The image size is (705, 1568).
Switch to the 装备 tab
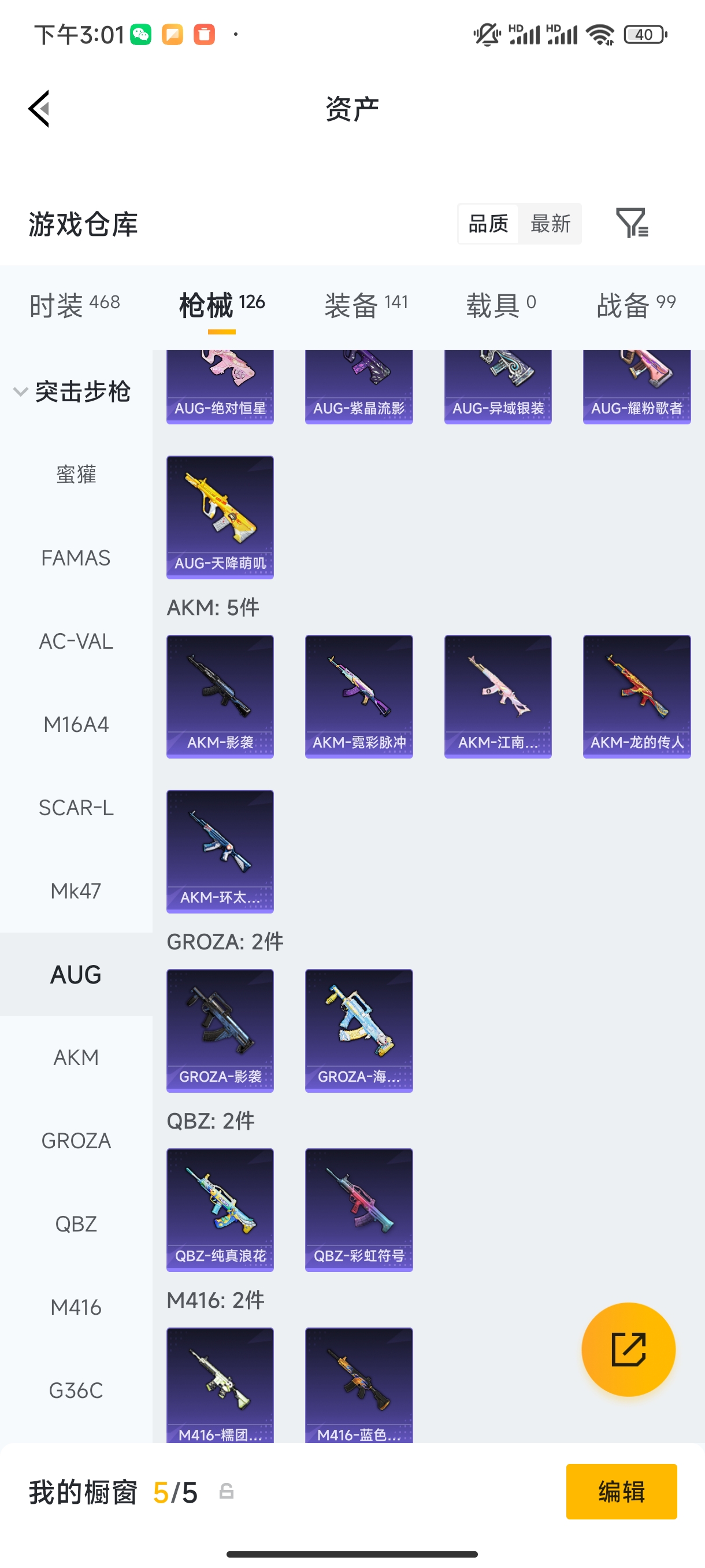366,304
